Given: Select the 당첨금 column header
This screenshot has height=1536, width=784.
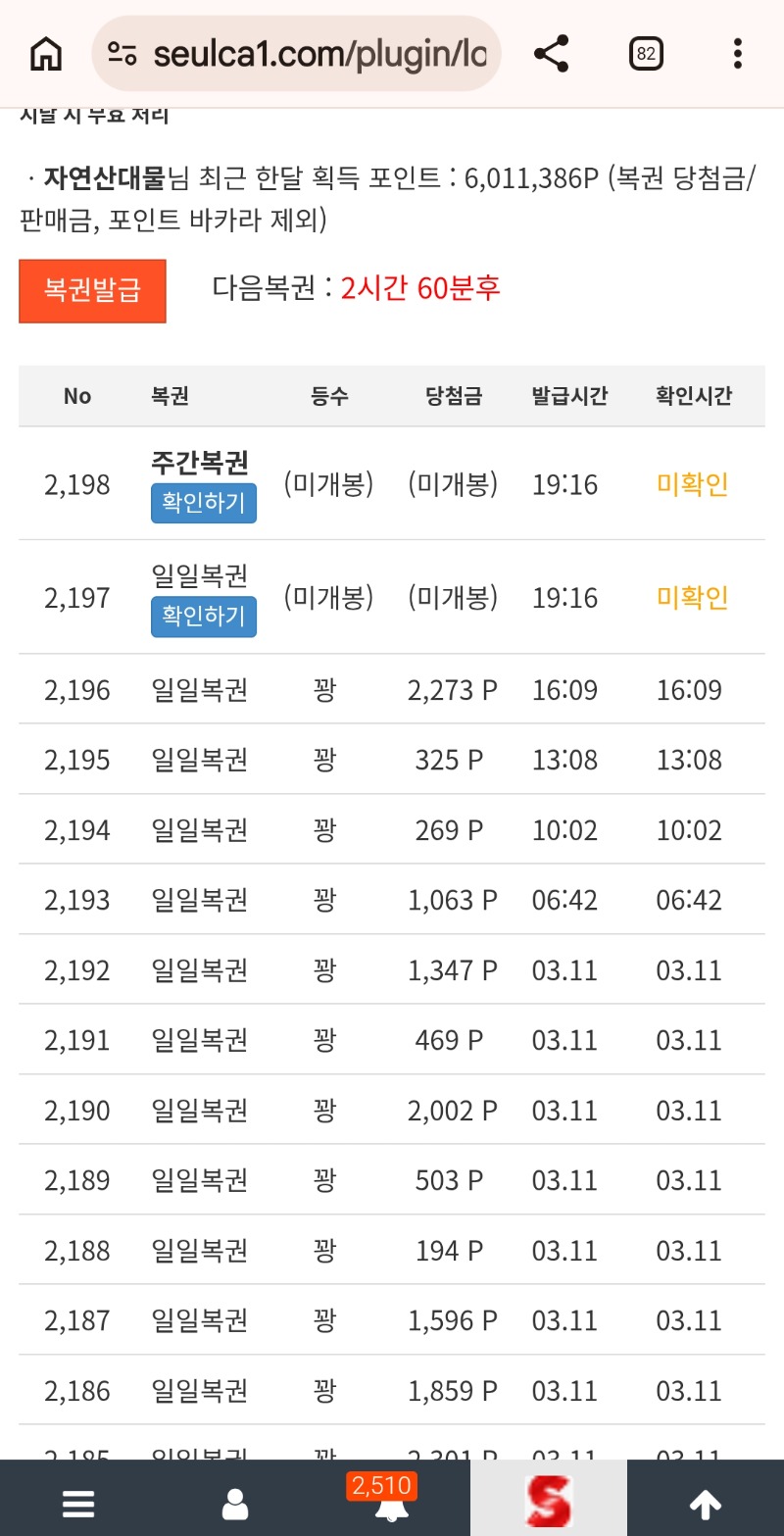Looking at the screenshot, I should point(451,395).
